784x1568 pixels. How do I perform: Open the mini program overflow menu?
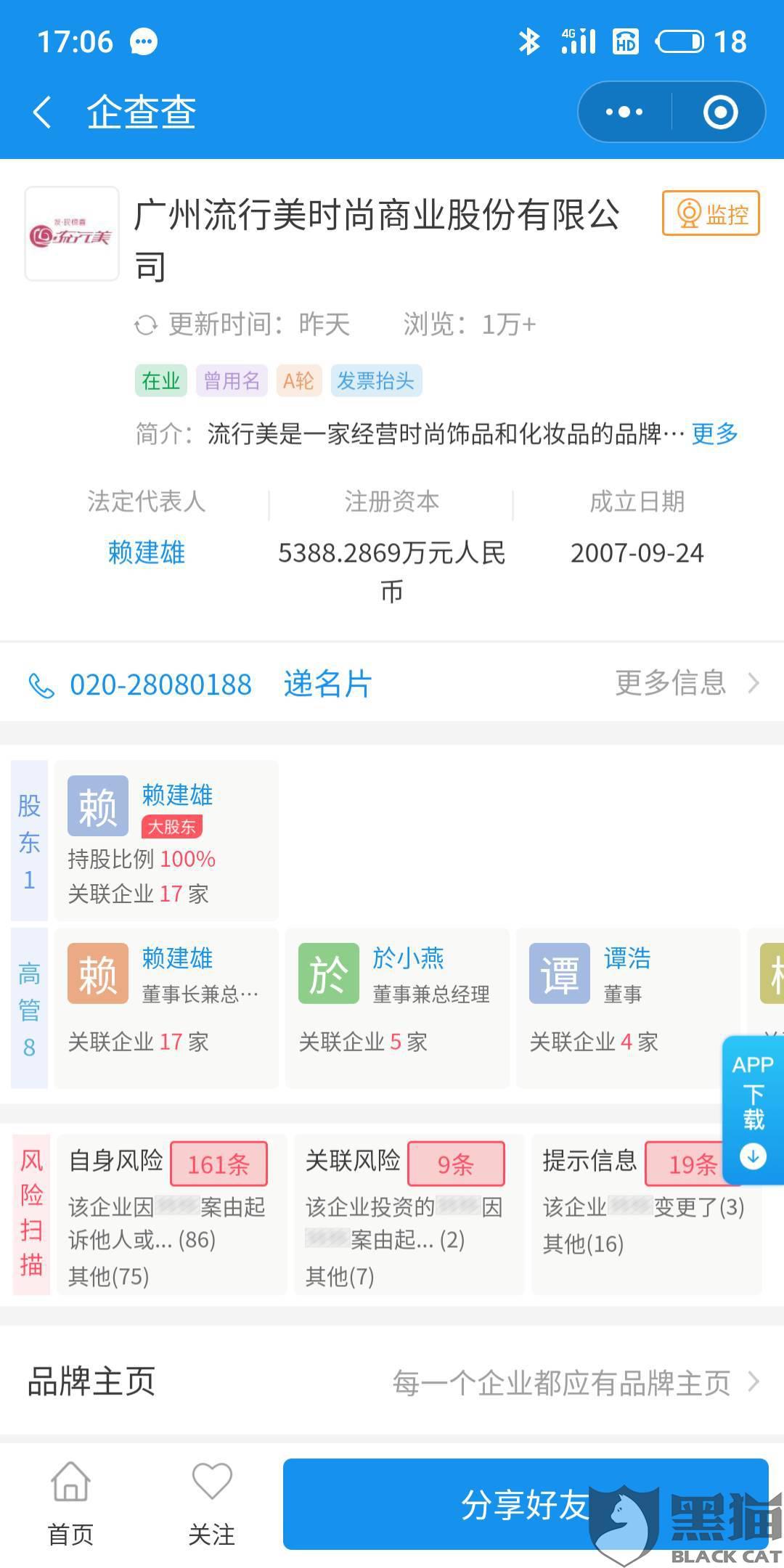[x=624, y=113]
